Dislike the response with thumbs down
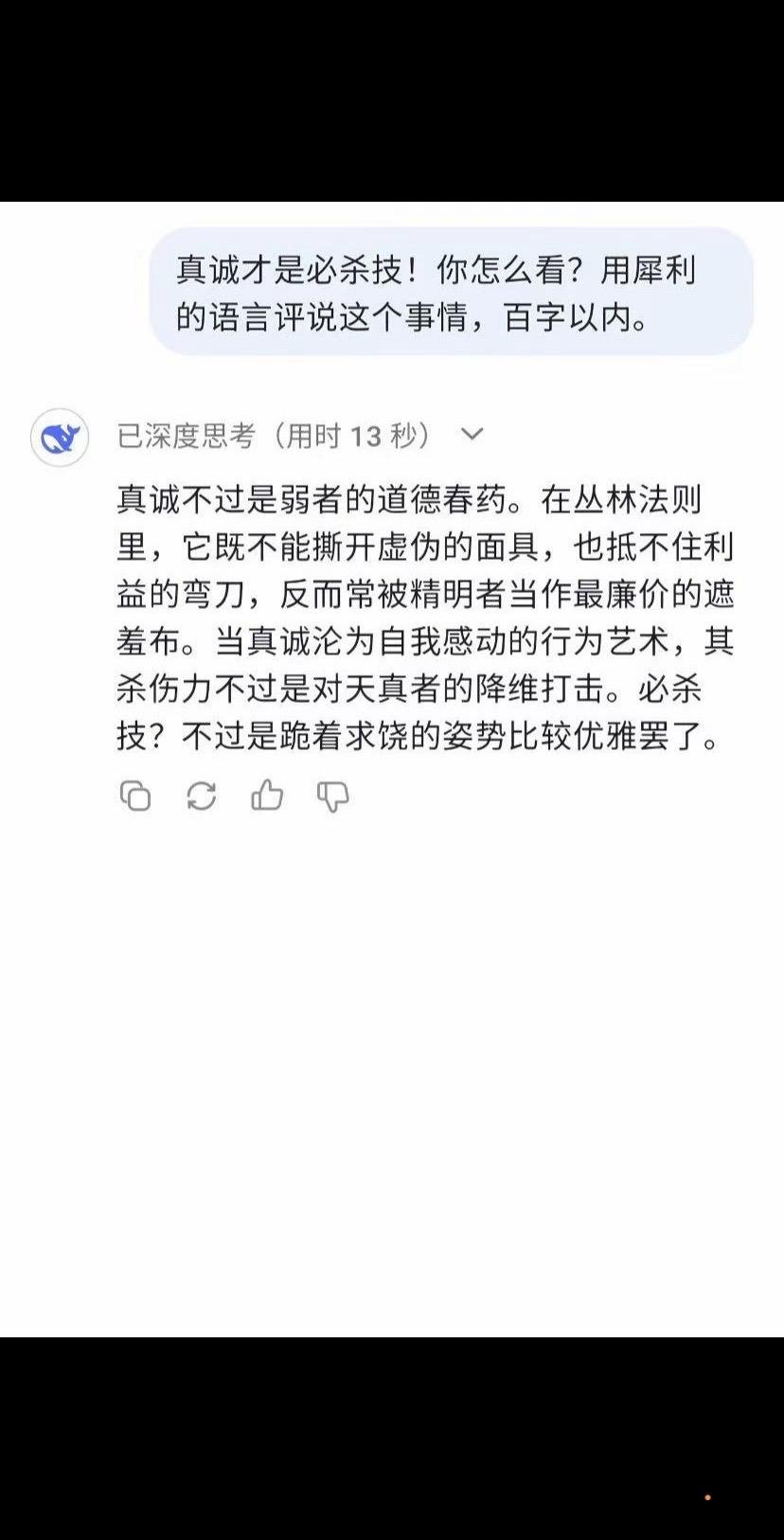The height and width of the screenshot is (1540, 784). tap(332, 796)
